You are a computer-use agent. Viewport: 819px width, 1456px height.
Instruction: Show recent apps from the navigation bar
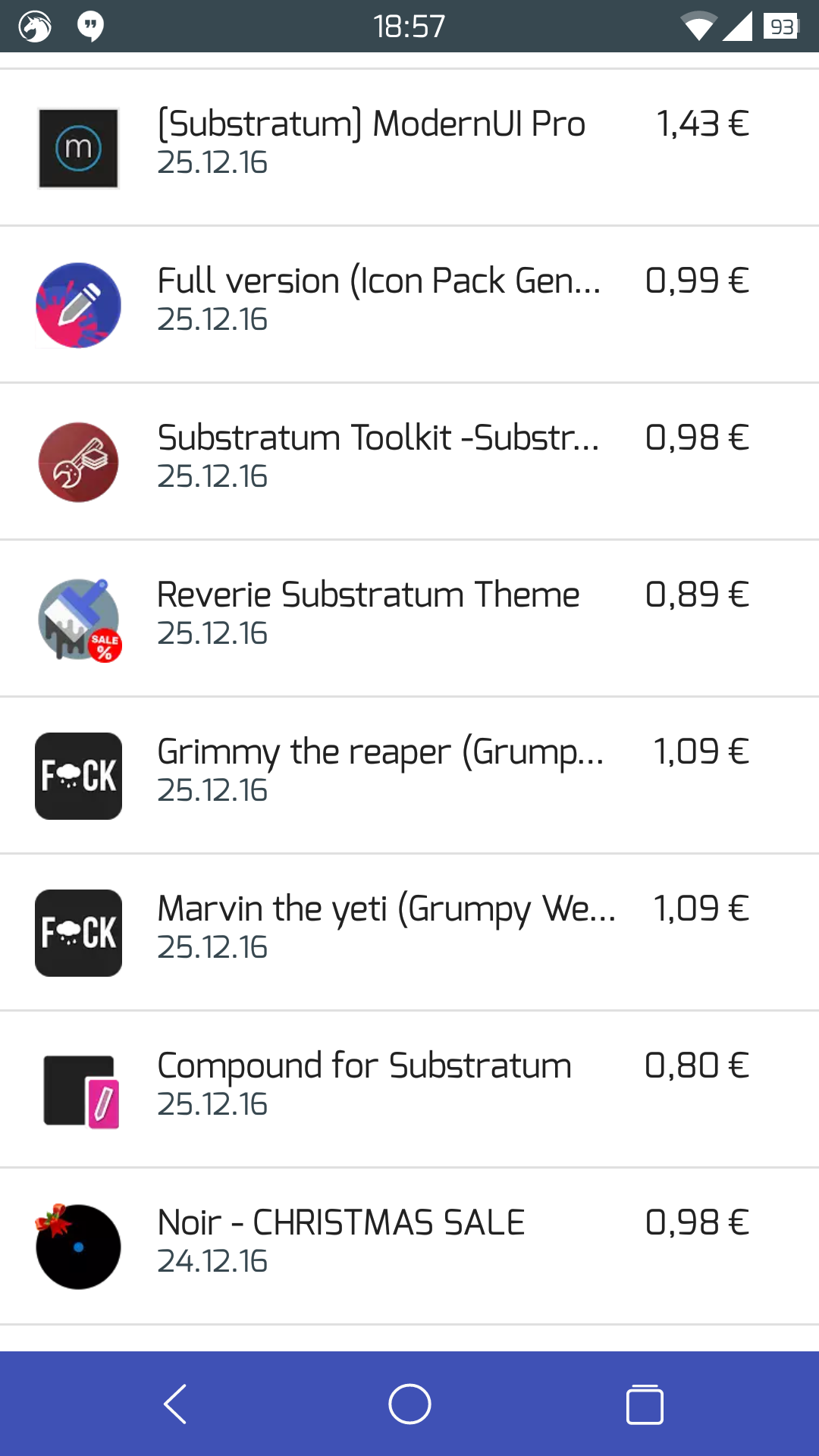(x=645, y=1404)
